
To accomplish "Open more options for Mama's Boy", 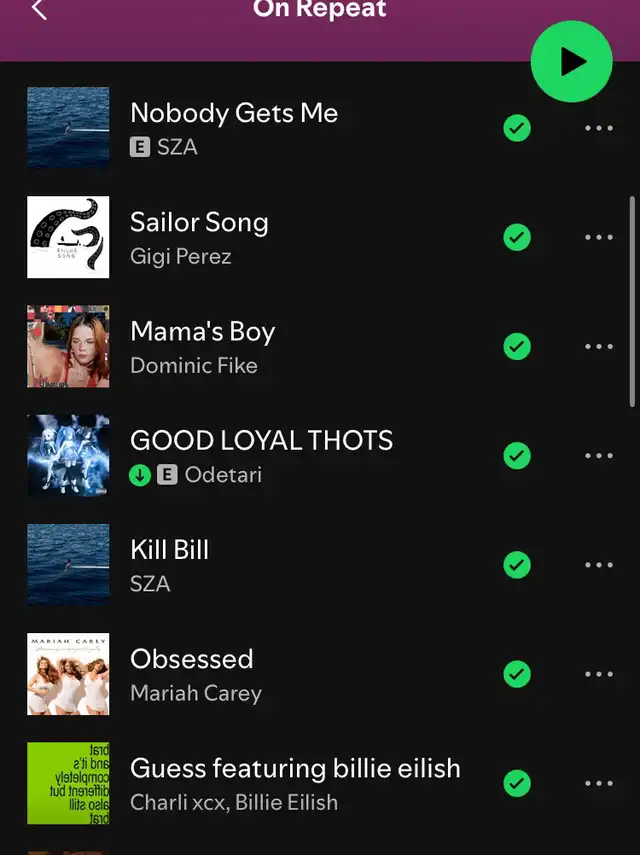I will [598, 346].
